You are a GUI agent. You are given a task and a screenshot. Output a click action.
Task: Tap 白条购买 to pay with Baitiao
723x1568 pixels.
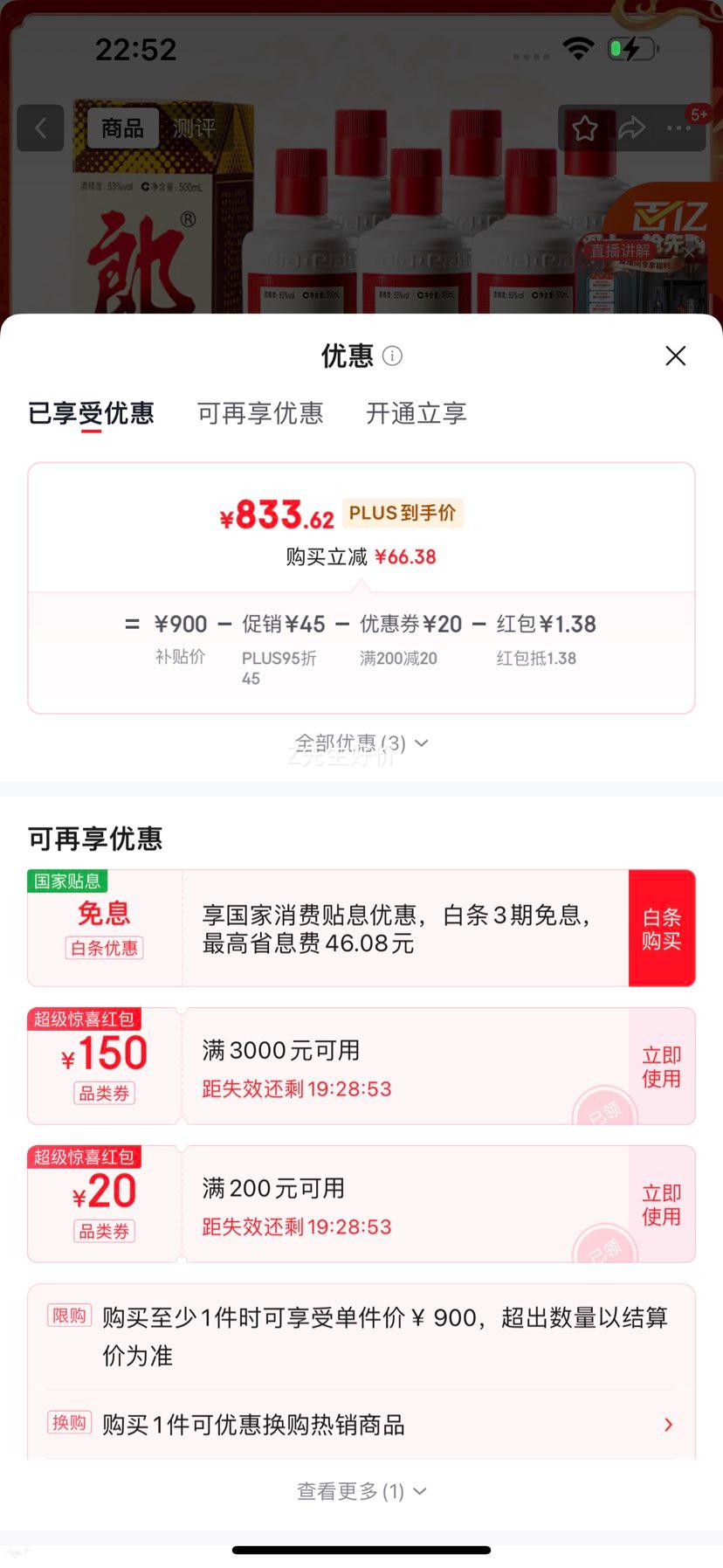click(x=661, y=928)
